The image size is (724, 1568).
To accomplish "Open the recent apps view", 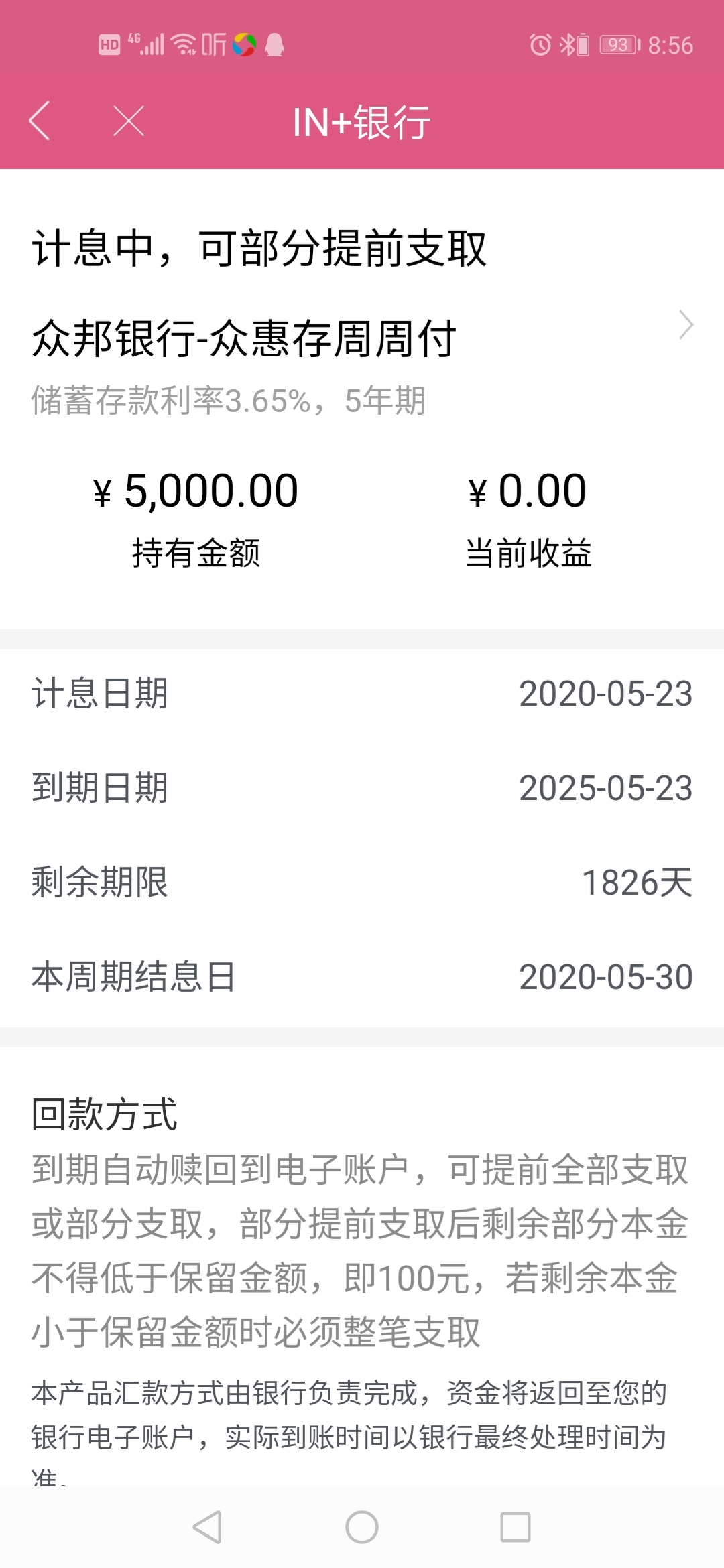I will (x=516, y=1528).
